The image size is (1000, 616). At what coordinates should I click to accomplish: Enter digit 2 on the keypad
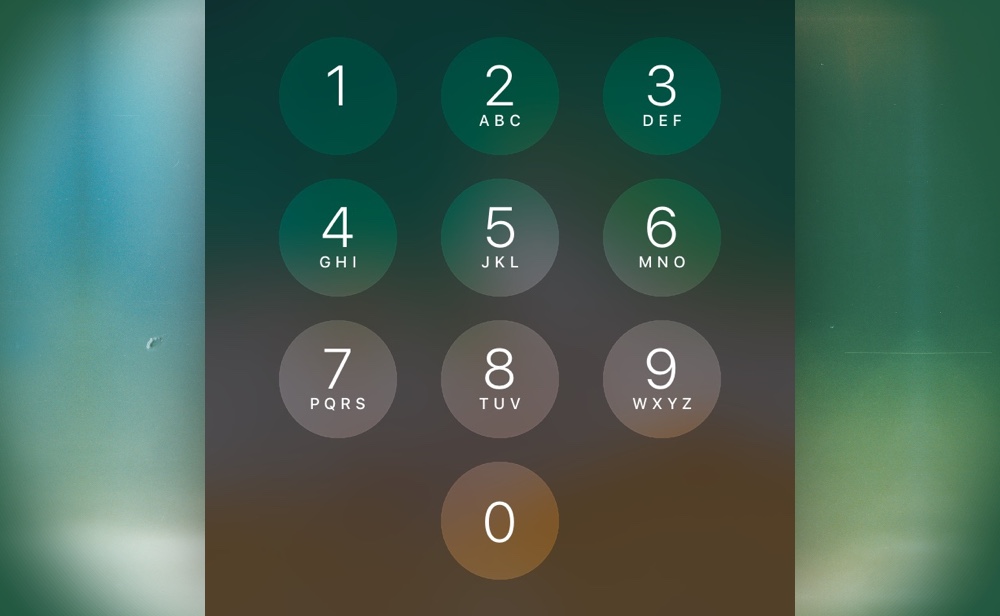coord(500,96)
